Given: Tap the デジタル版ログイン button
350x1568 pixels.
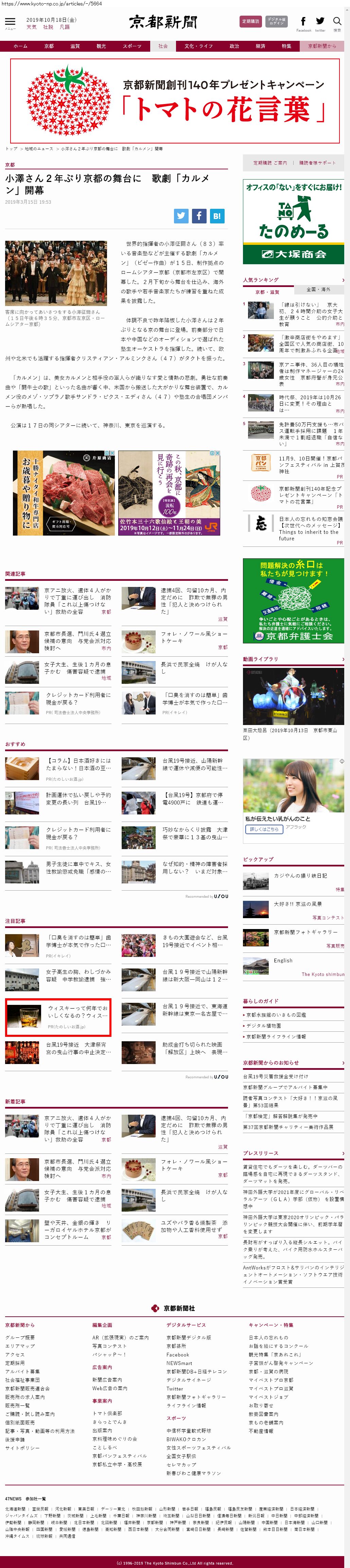Looking at the screenshot, I should point(276,21).
